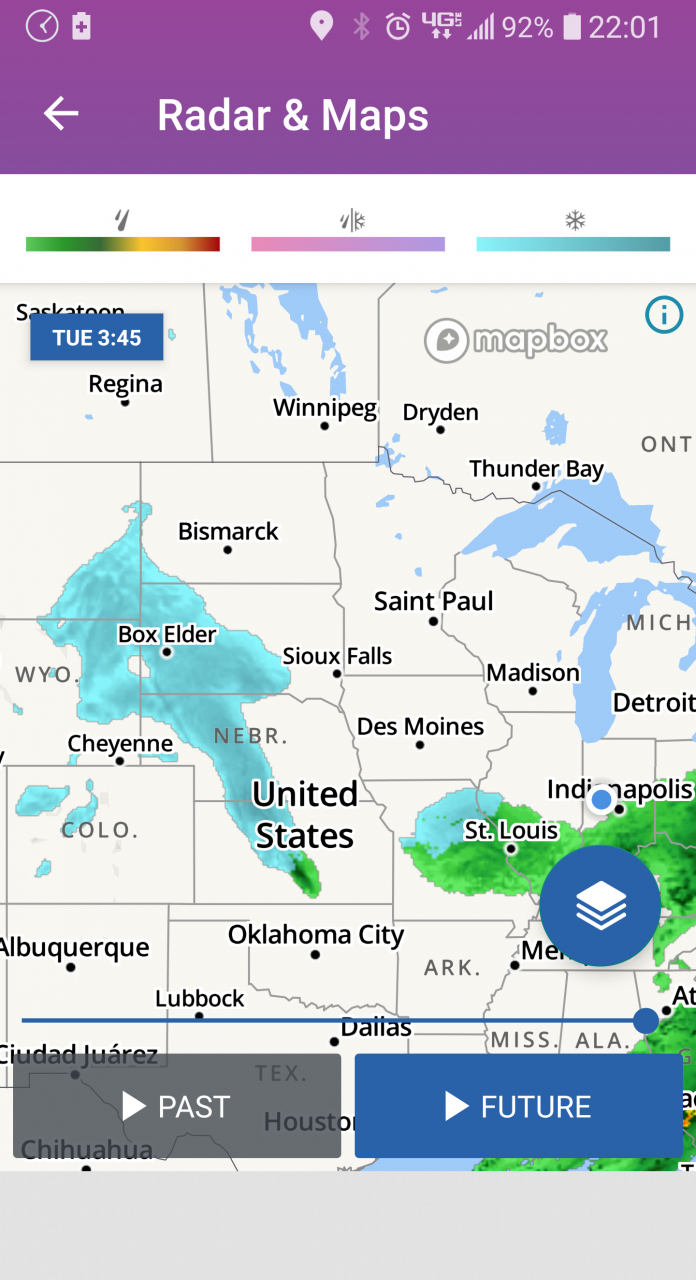696x1280 pixels.
Task: Open the map layers button
Action: 600,906
